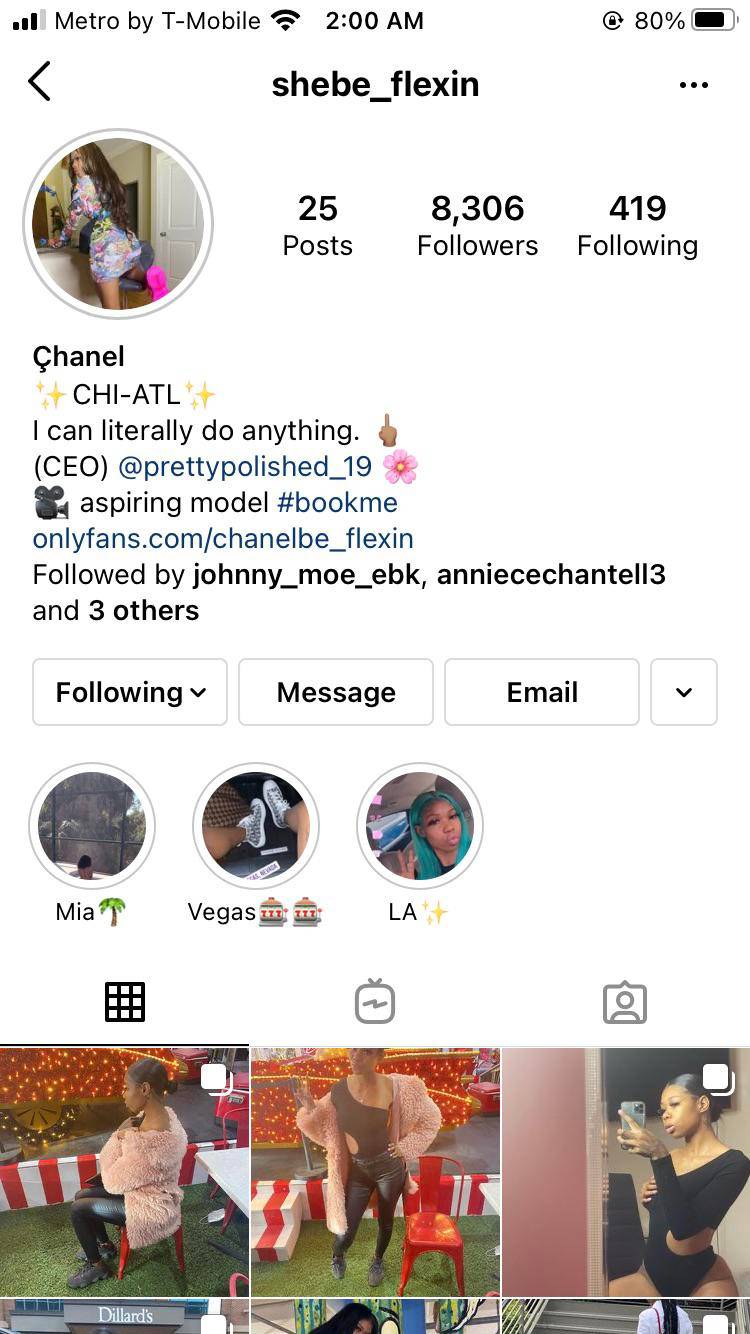Open the Following status dropdown

(x=130, y=692)
